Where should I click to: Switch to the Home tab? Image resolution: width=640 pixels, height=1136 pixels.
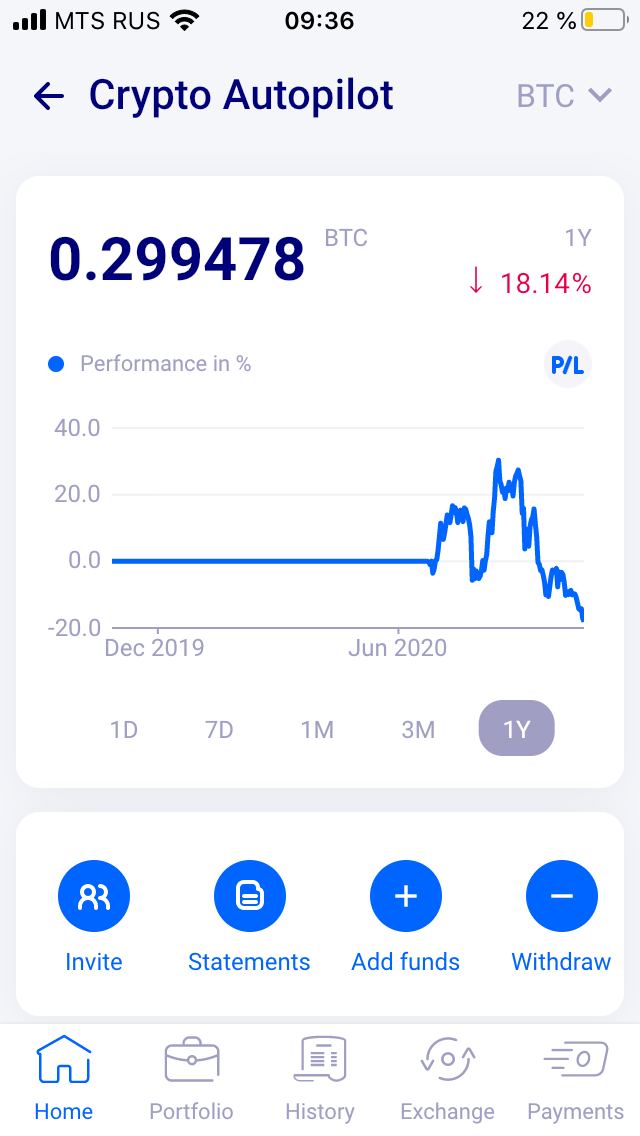click(64, 1078)
